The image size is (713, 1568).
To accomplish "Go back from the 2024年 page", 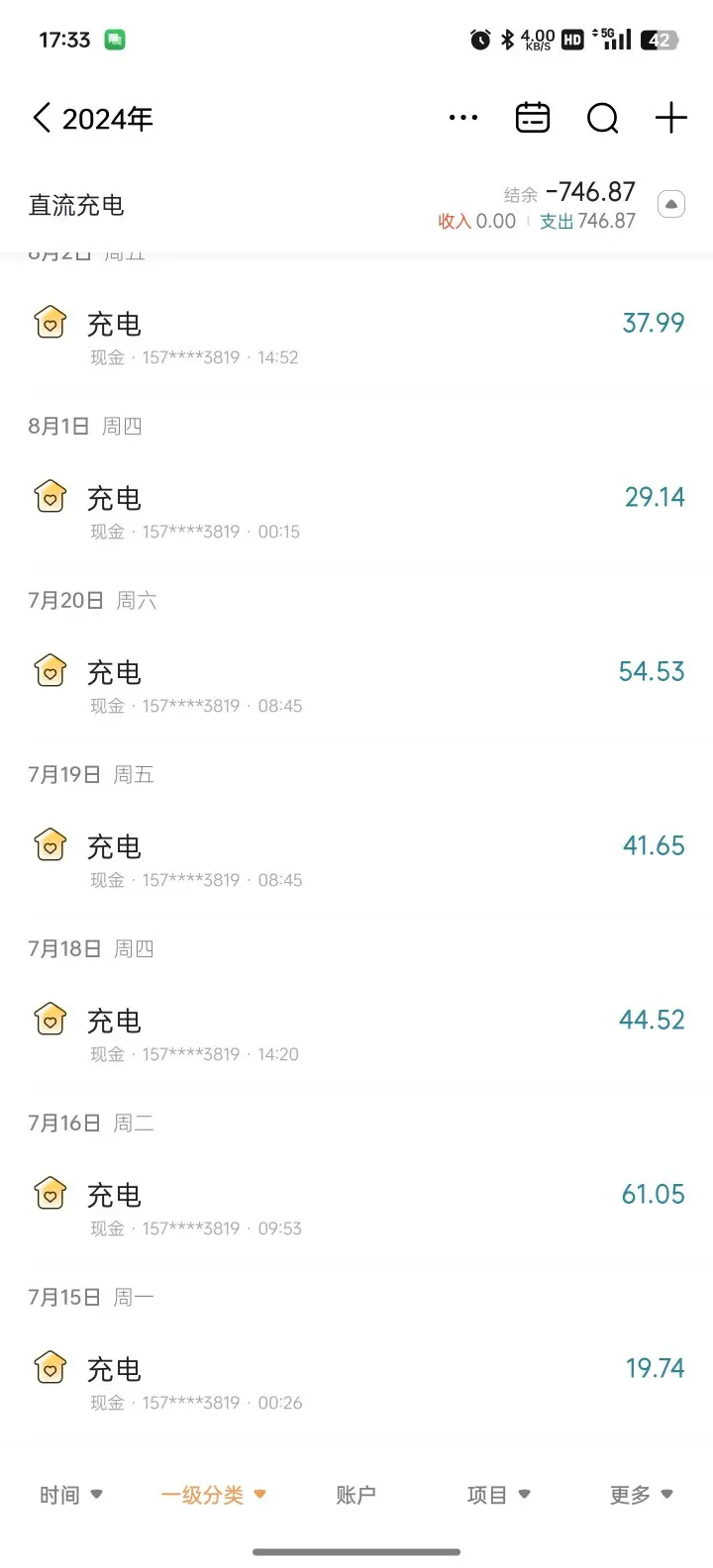I will (42, 119).
